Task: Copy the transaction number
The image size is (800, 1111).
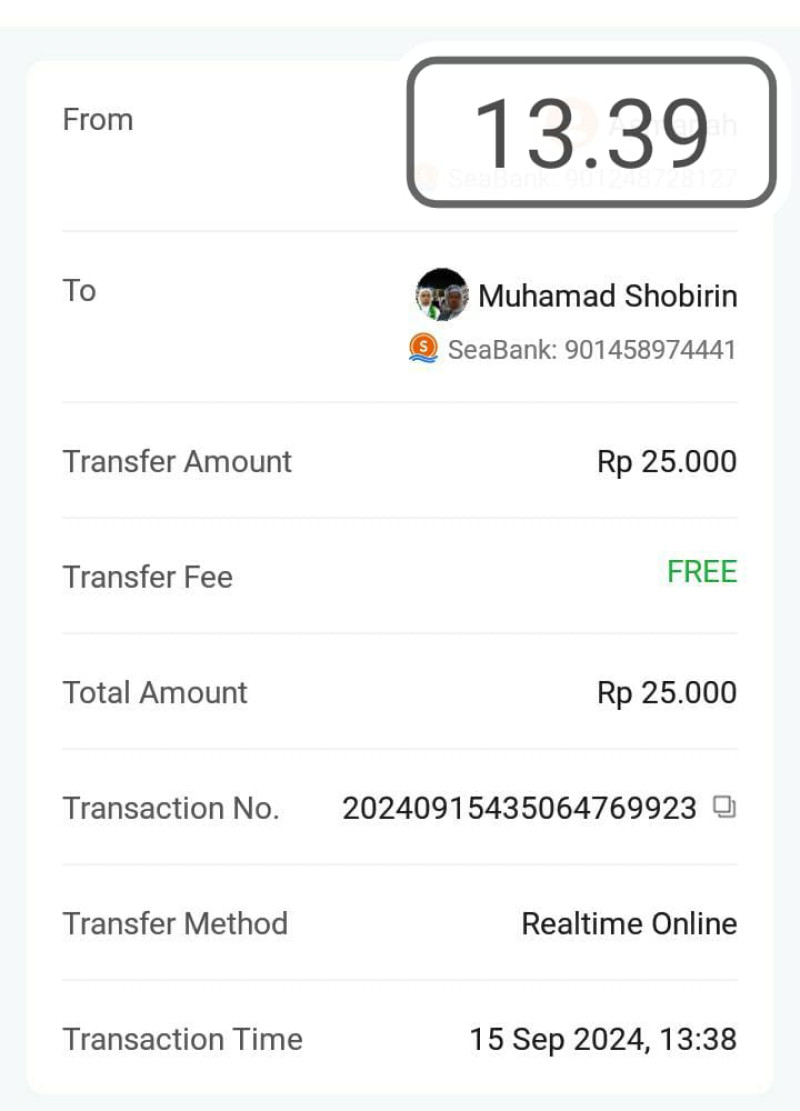Action: coord(724,807)
